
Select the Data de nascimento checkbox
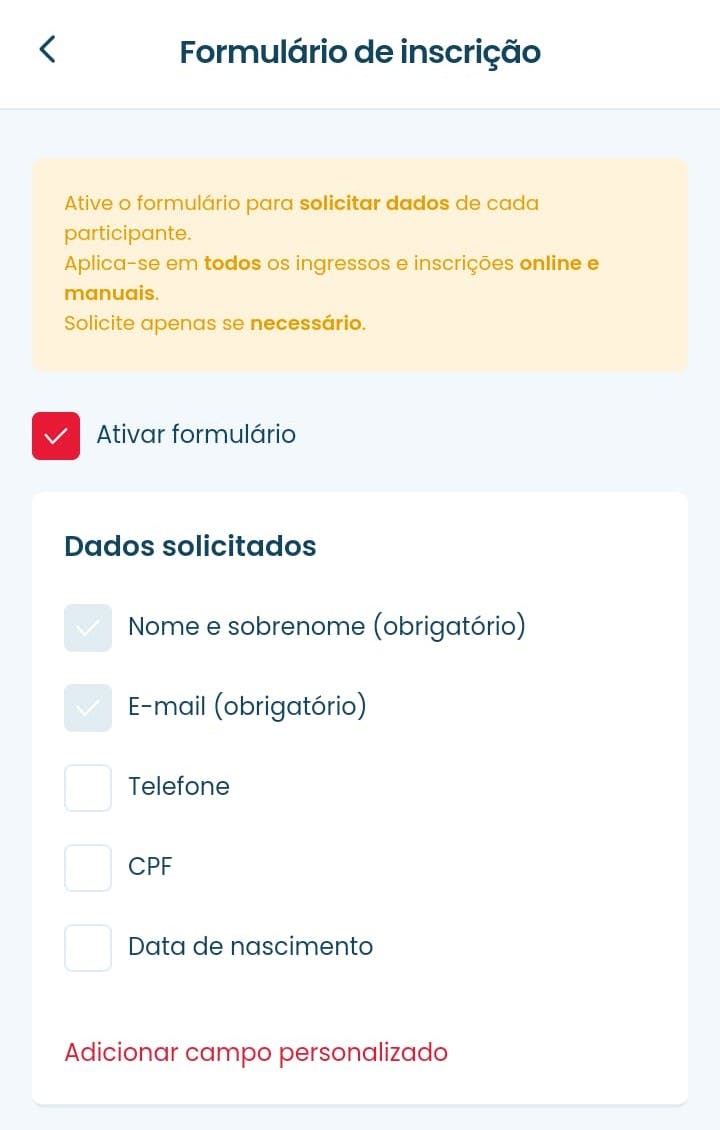(x=88, y=948)
